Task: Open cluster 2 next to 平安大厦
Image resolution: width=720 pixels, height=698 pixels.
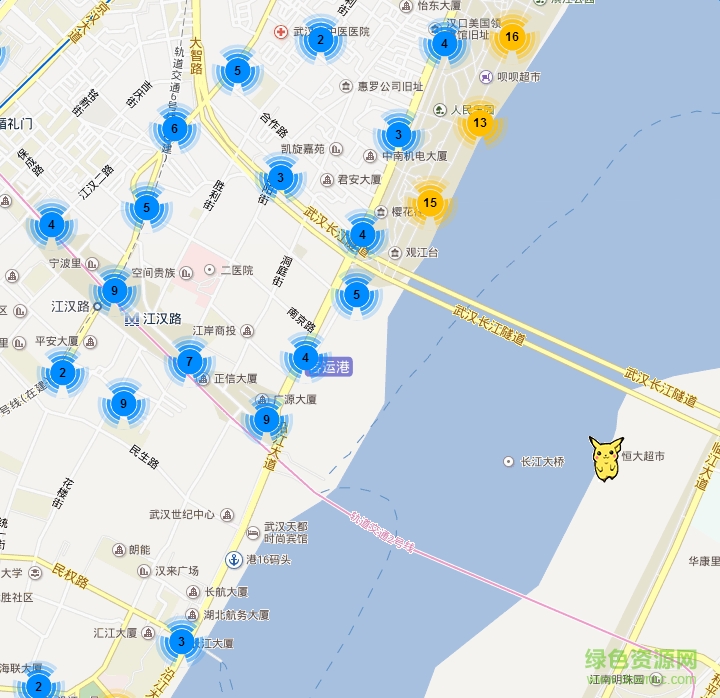Action: [62, 374]
